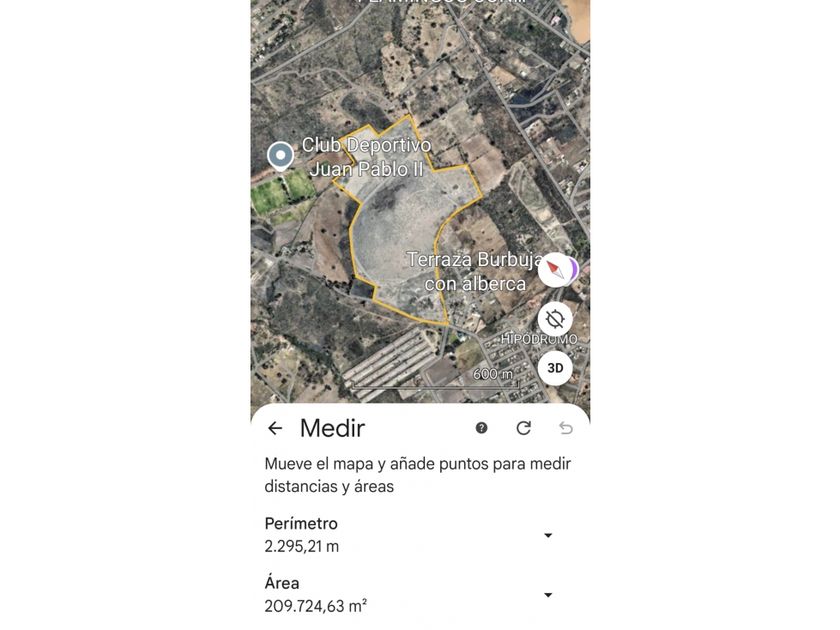840x630 pixels.
Task: Reset the measurement with the refresh icon
Action: (523, 428)
